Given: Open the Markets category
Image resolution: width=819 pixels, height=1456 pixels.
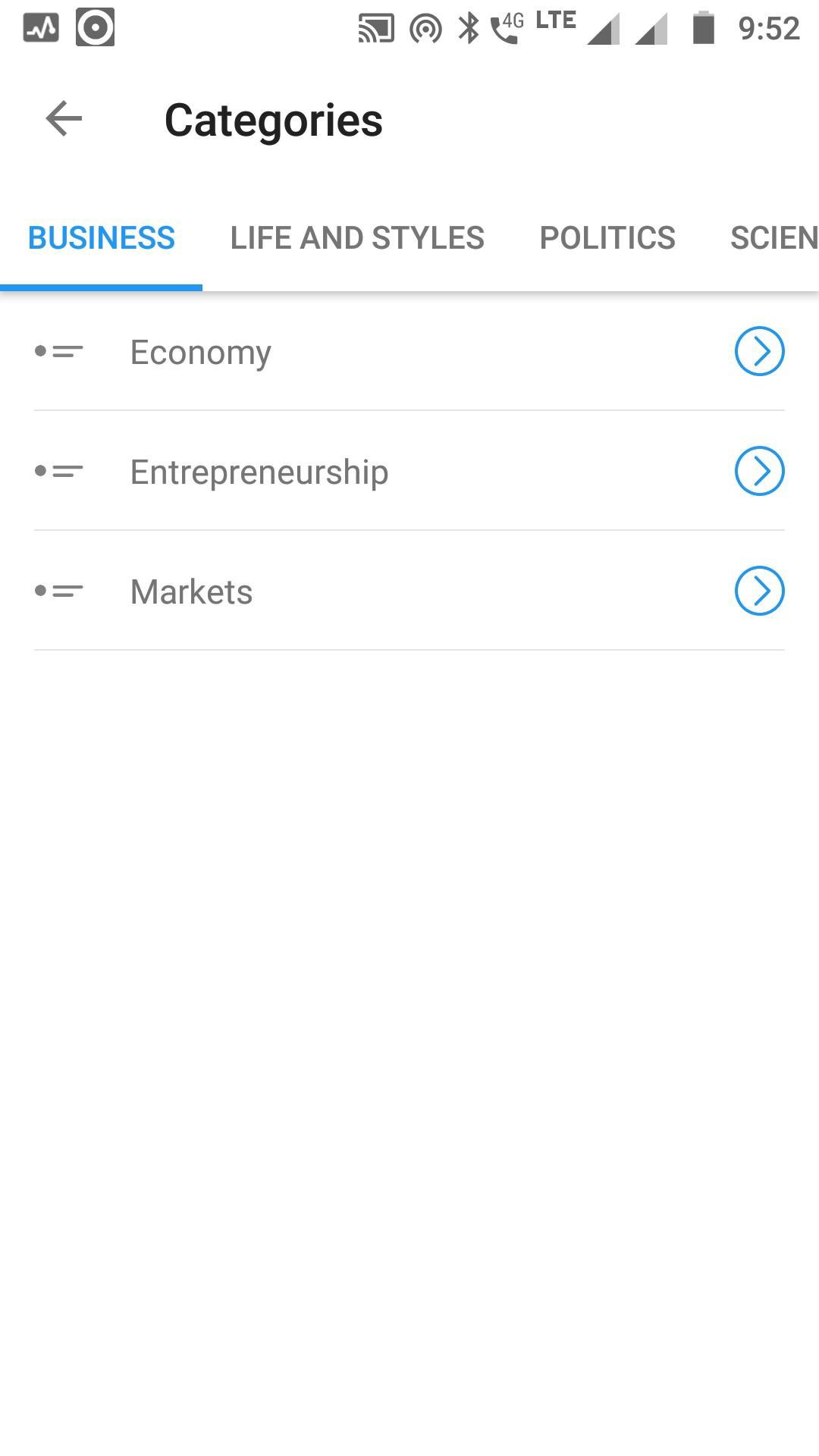Looking at the screenshot, I should (x=191, y=591).
